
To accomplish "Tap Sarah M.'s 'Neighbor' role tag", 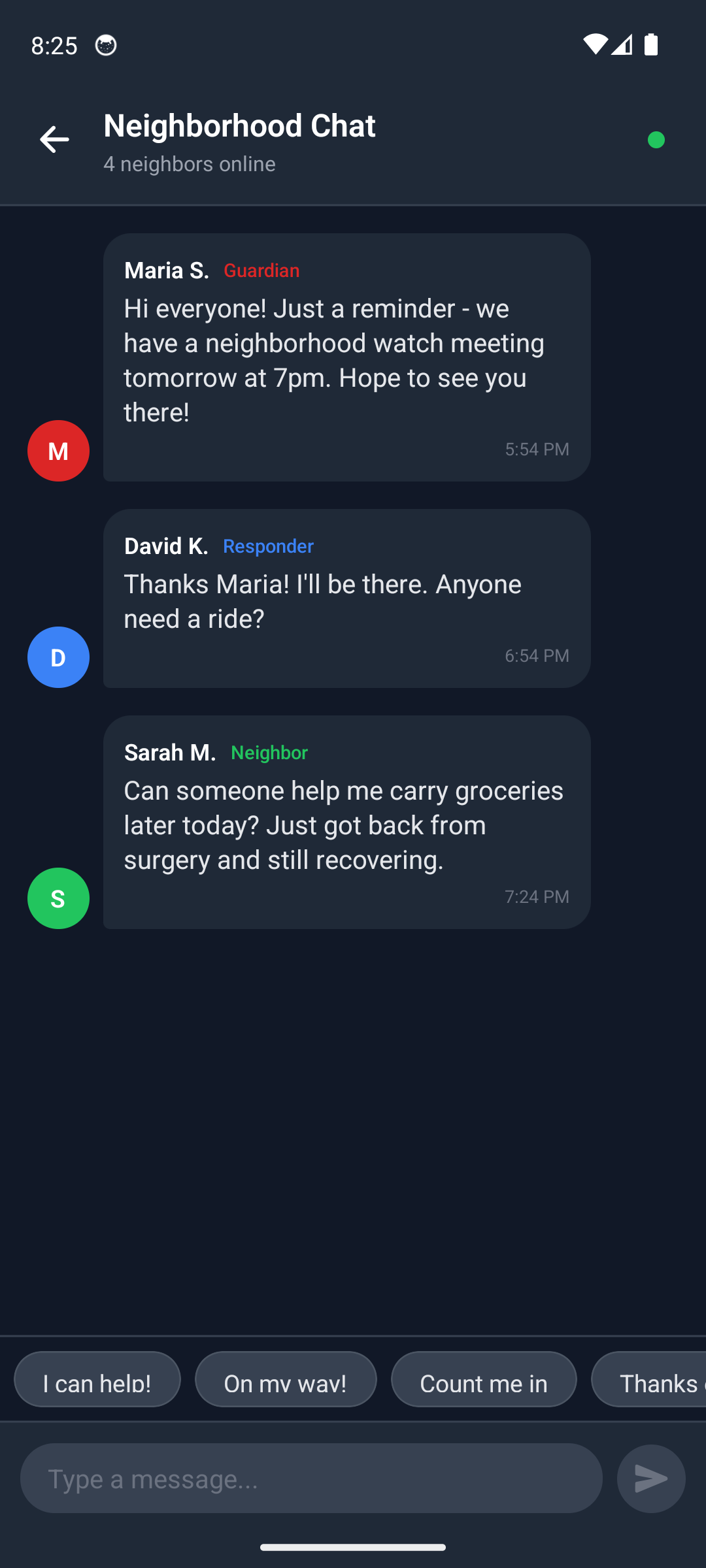I will pyautogui.click(x=269, y=753).
